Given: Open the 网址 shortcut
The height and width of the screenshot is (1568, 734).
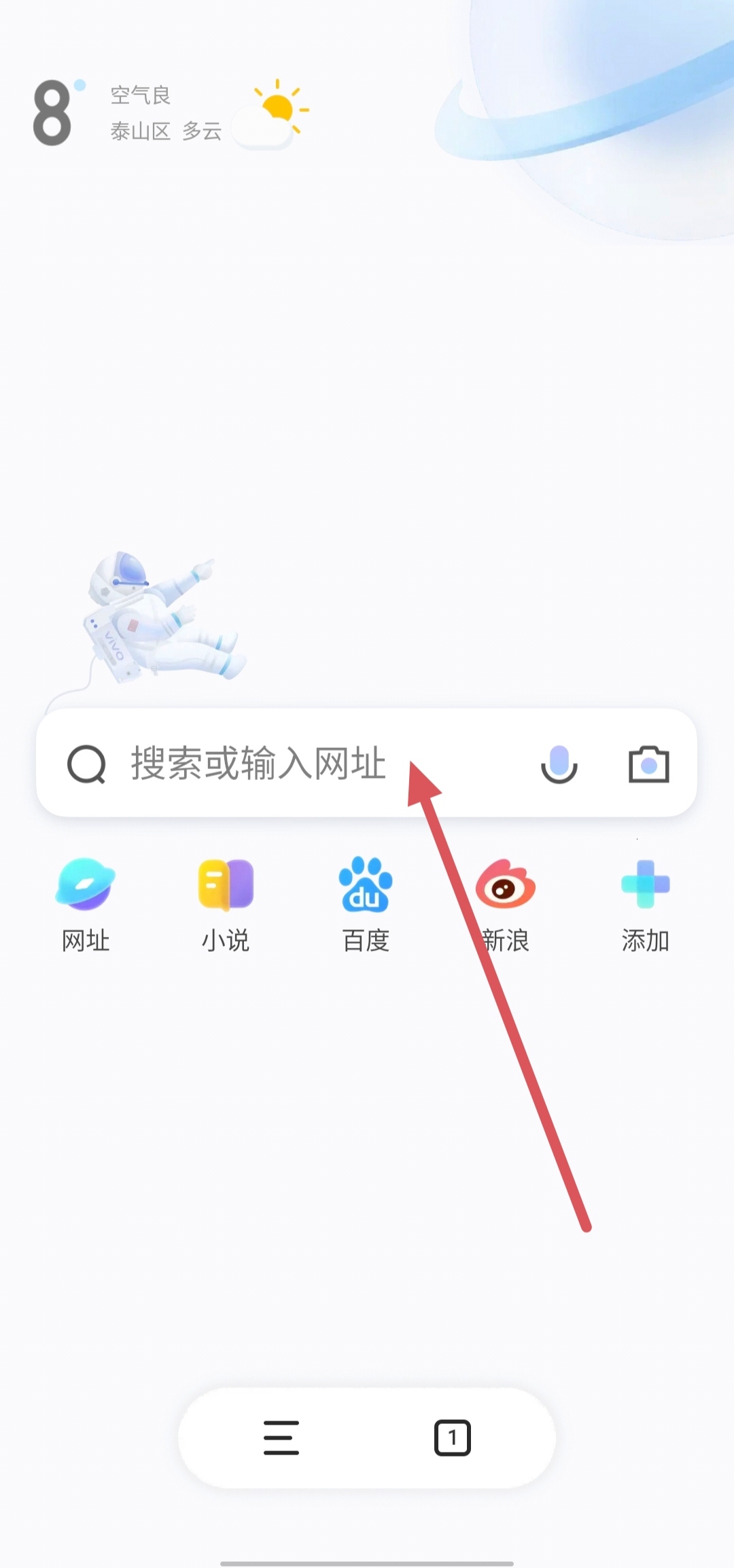Looking at the screenshot, I should (x=86, y=904).
